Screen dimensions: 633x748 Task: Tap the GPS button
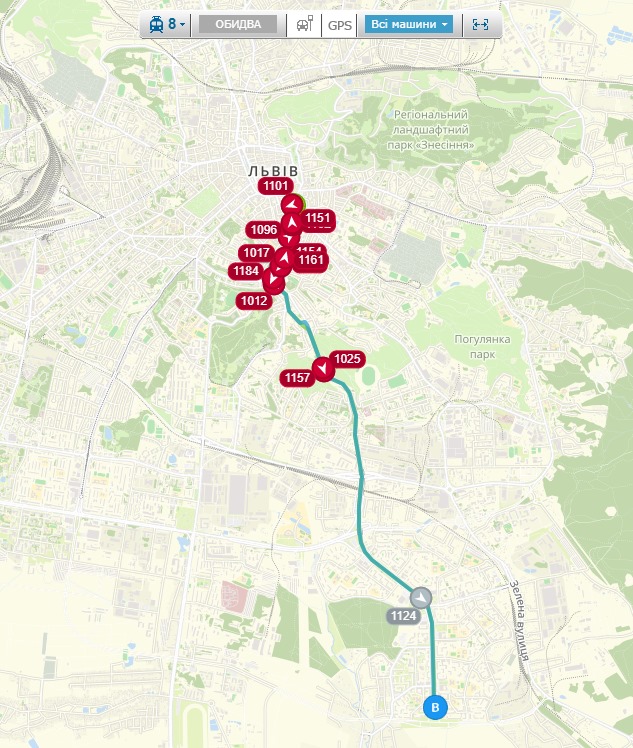tap(340, 24)
